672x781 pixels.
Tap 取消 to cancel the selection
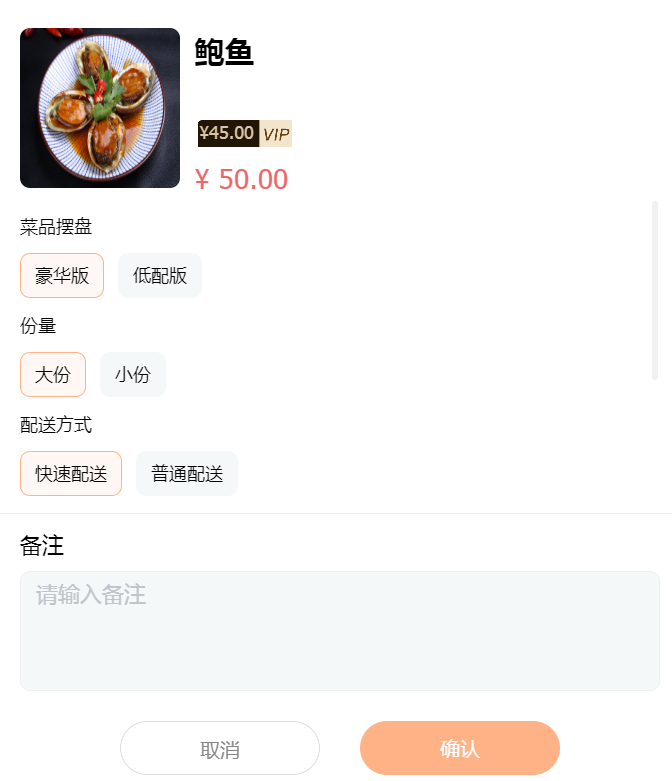coord(220,748)
